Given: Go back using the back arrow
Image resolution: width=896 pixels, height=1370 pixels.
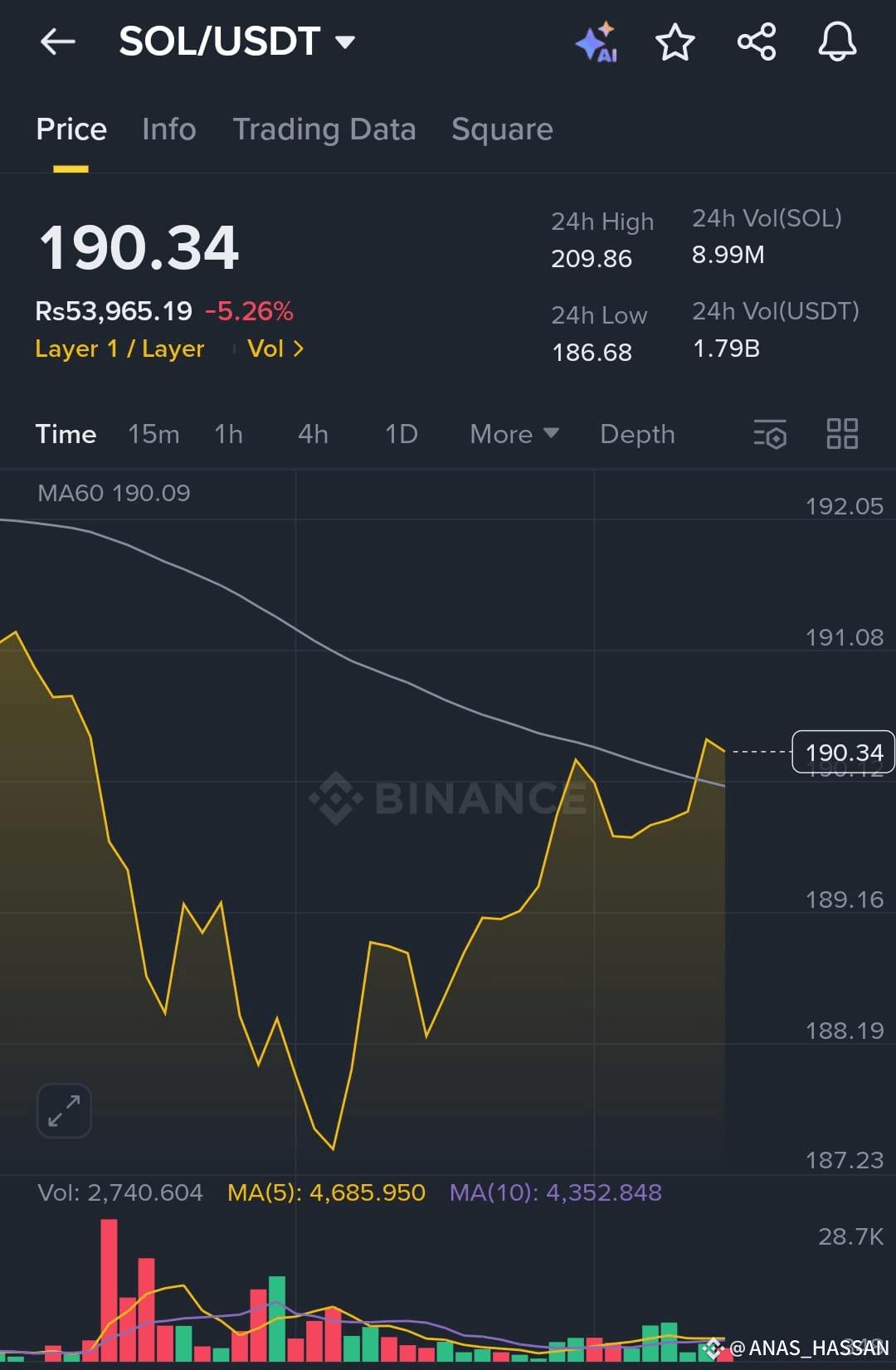Looking at the screenshot, I should (x=56, y=41).
